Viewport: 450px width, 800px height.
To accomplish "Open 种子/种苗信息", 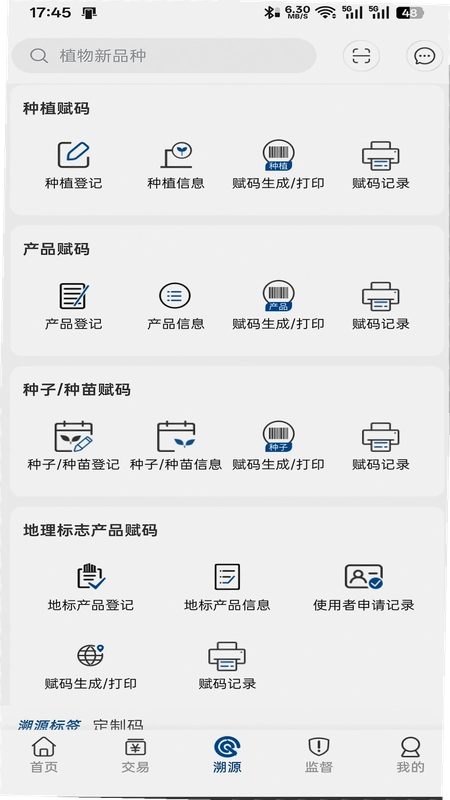I will (x=176, y=446).
